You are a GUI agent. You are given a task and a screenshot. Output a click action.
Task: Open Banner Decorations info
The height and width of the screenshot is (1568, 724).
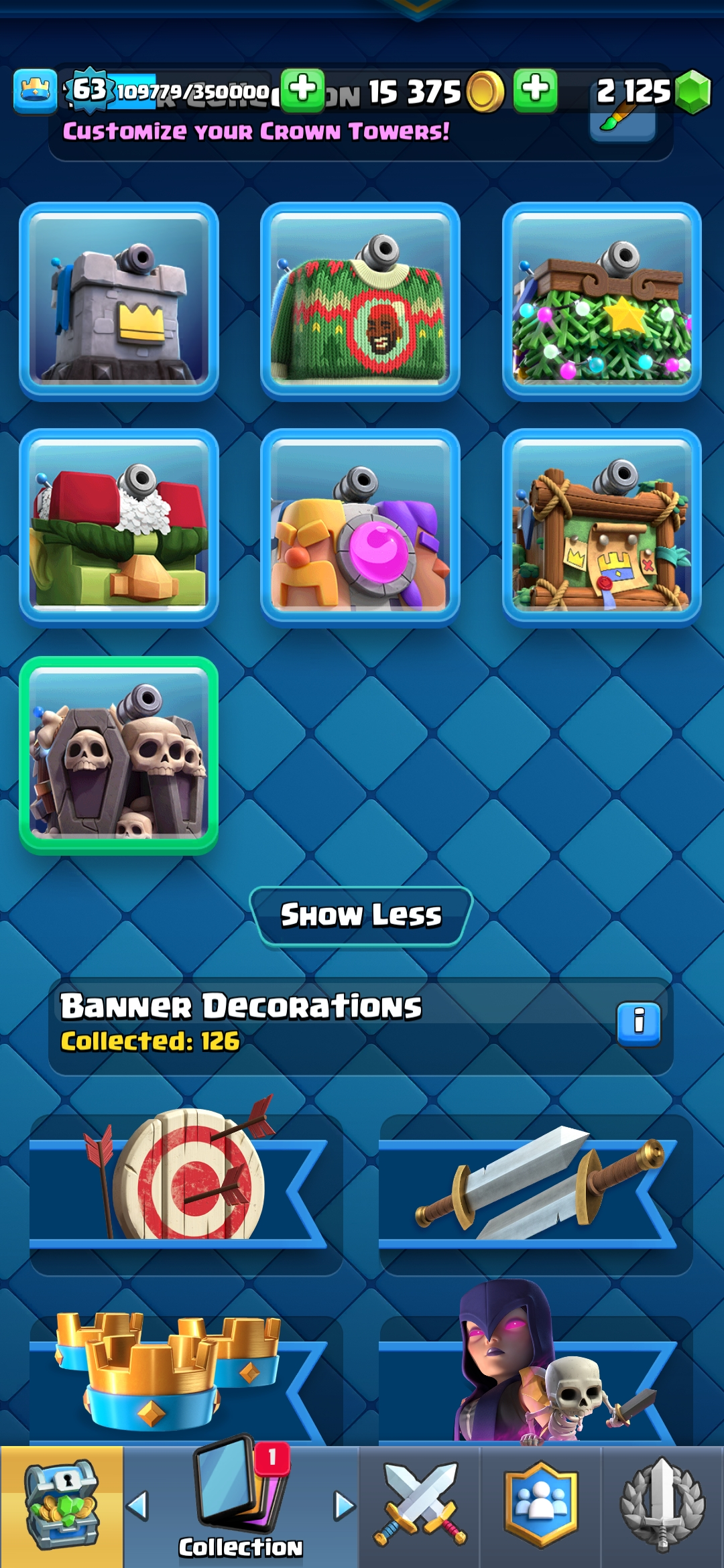638,1024
